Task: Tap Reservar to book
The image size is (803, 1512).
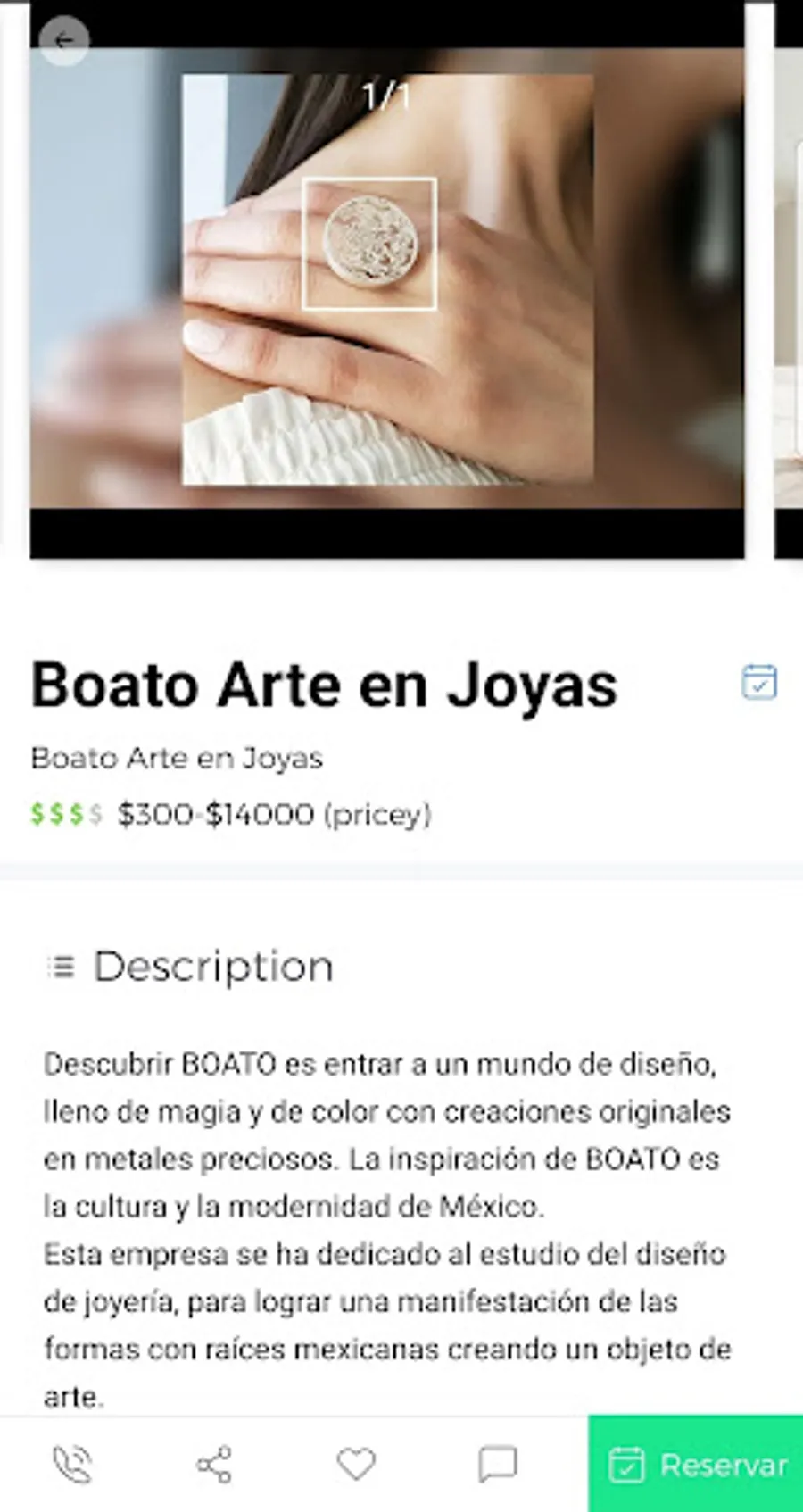Action: pyautogui.click(x=696, y=1465)
